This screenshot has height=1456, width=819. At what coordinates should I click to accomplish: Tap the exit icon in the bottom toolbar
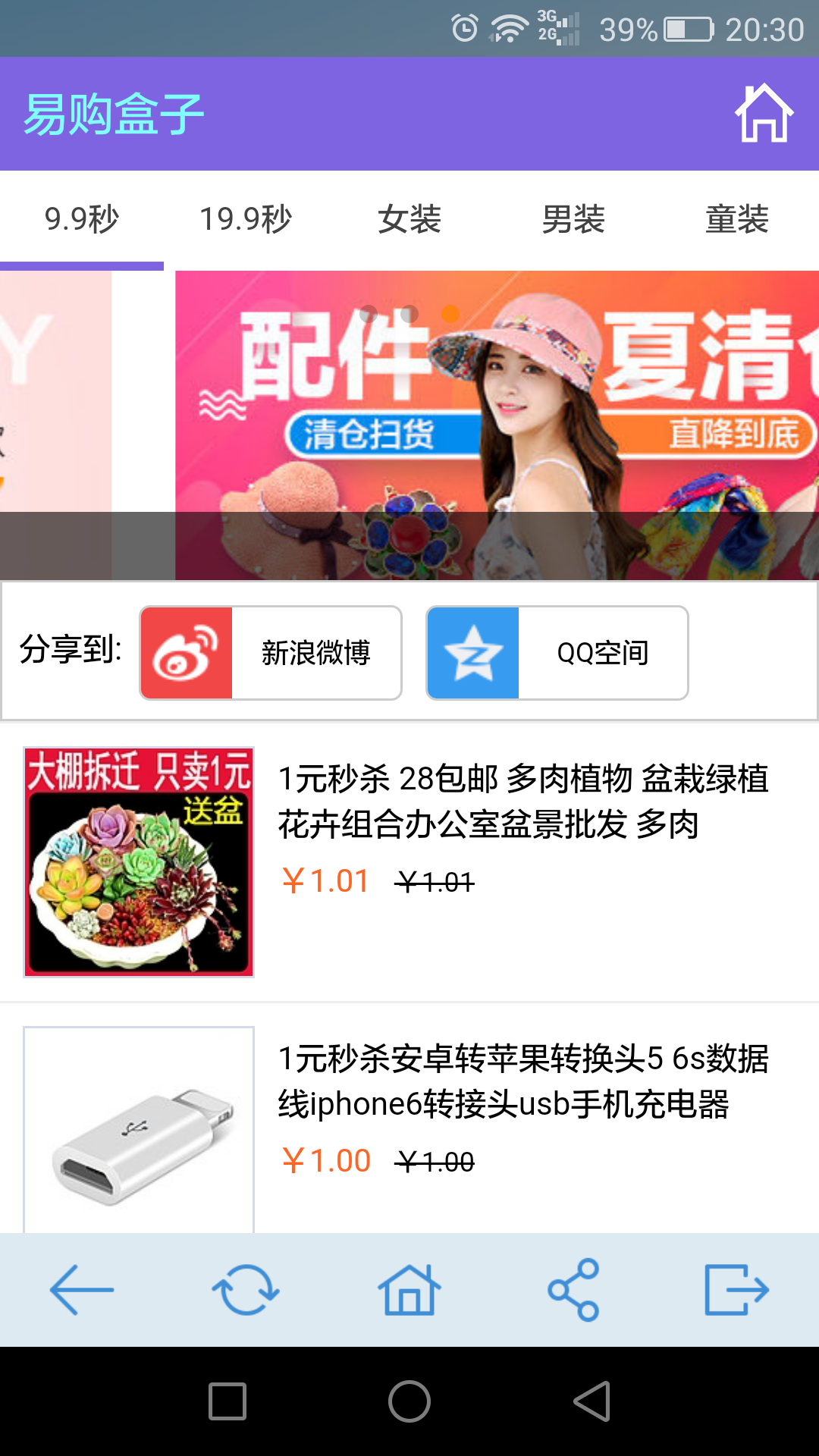click(x=737, y=1290)
